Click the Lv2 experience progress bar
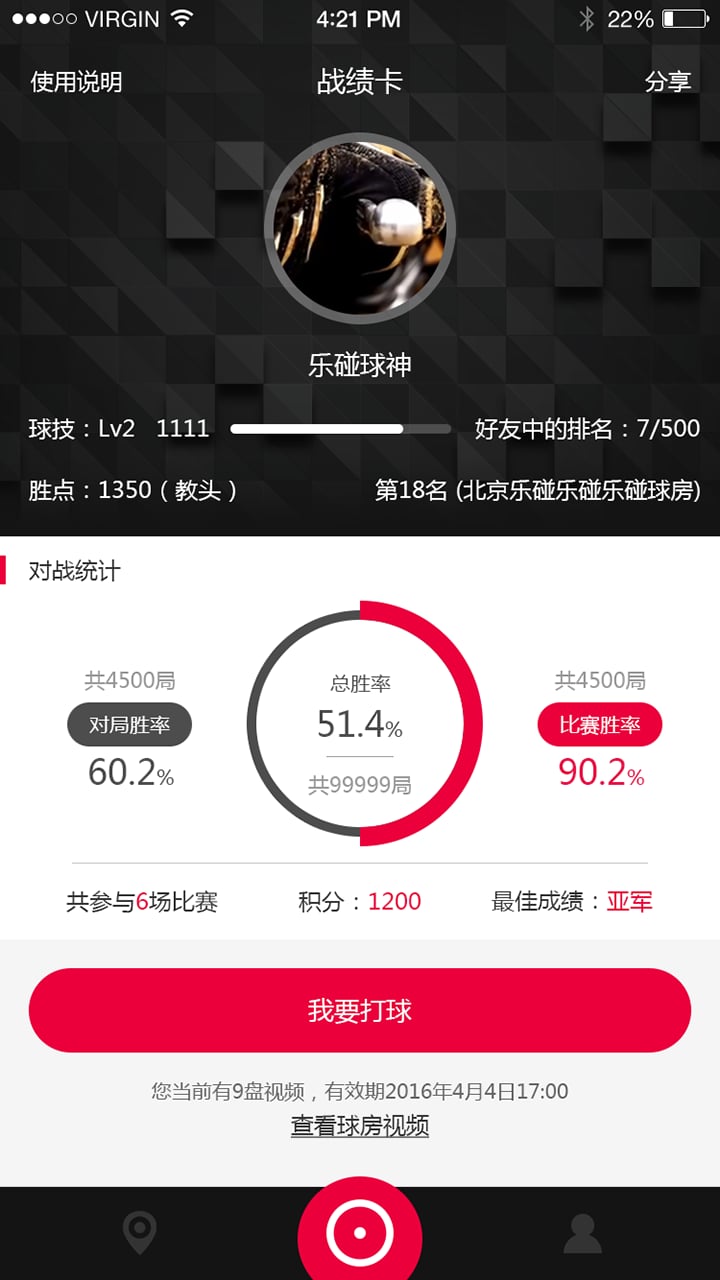This screenshot has width=720, height=1280. (340, 428)
